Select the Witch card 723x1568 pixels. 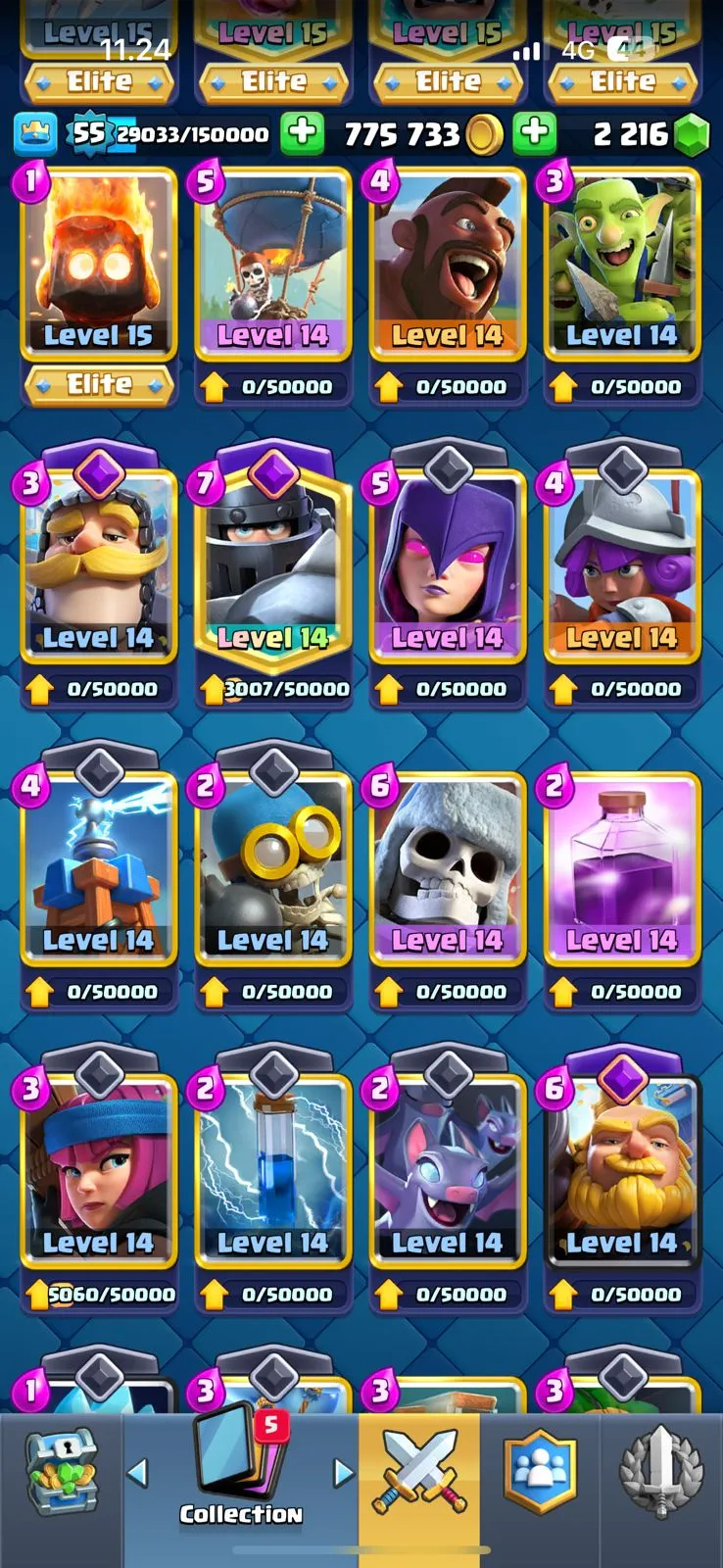[447, 568]
